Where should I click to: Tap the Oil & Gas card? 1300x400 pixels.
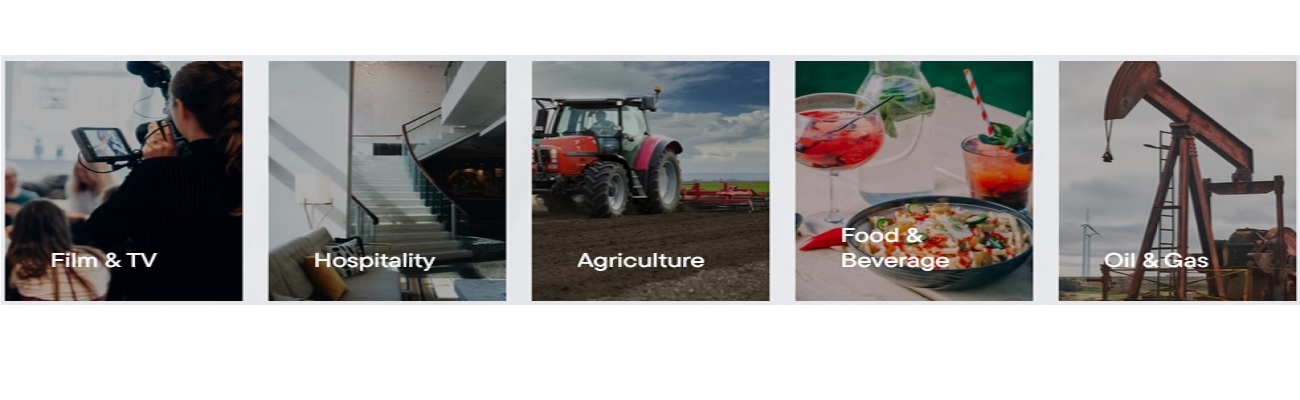pyautogui.click(x=1177, y=181)
